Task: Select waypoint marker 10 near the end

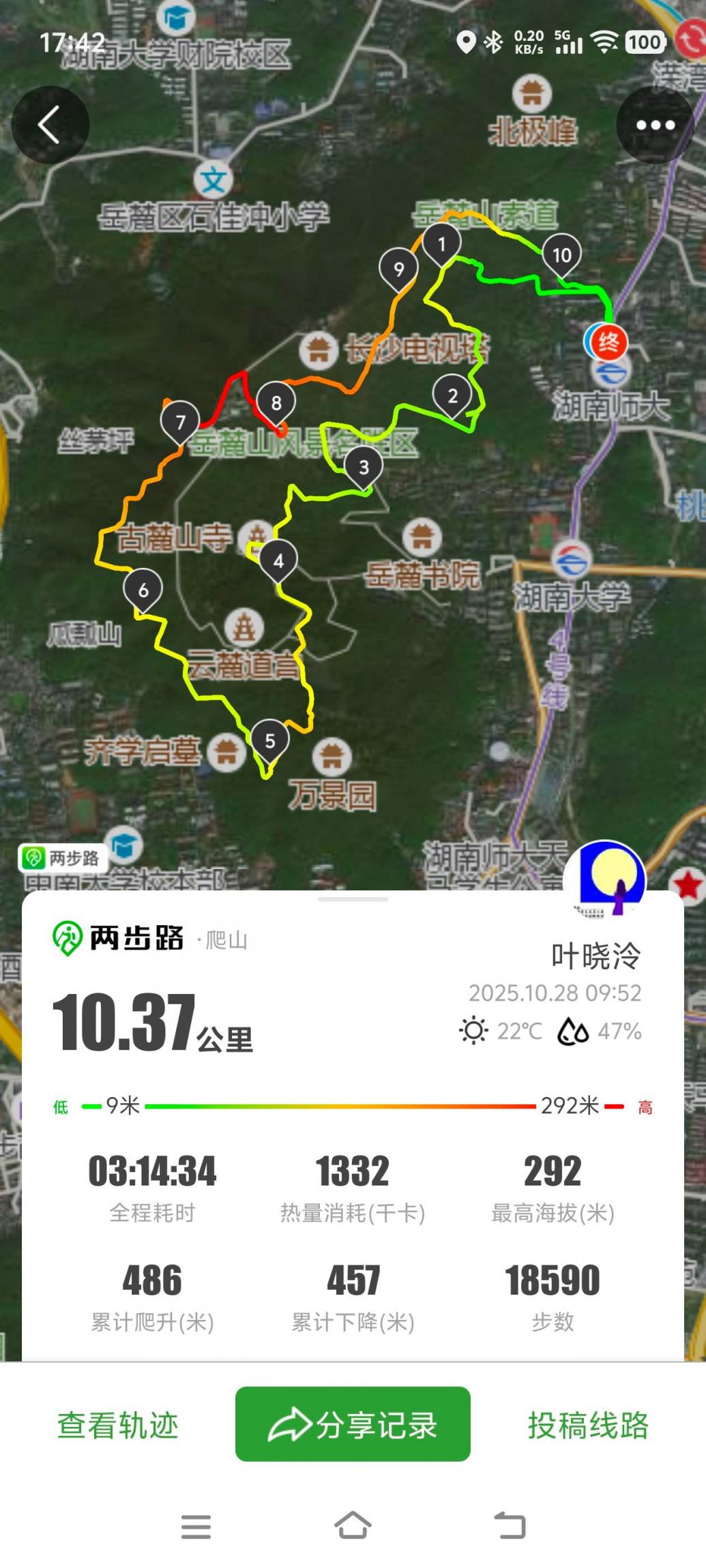Action: 561,255
